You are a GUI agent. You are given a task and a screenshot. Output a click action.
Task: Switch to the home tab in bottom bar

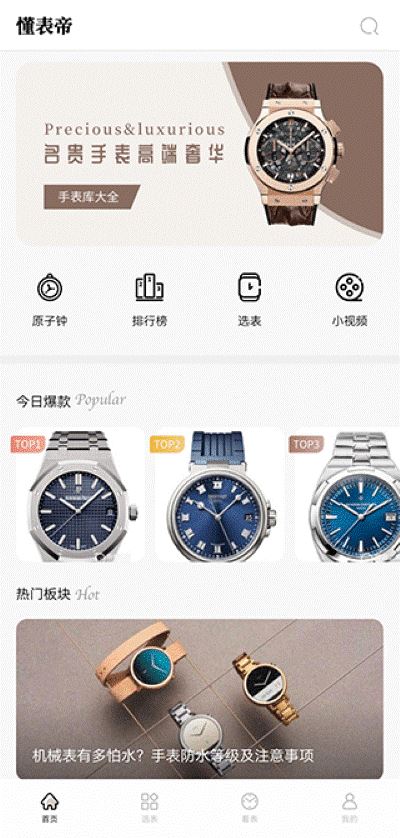50,808
